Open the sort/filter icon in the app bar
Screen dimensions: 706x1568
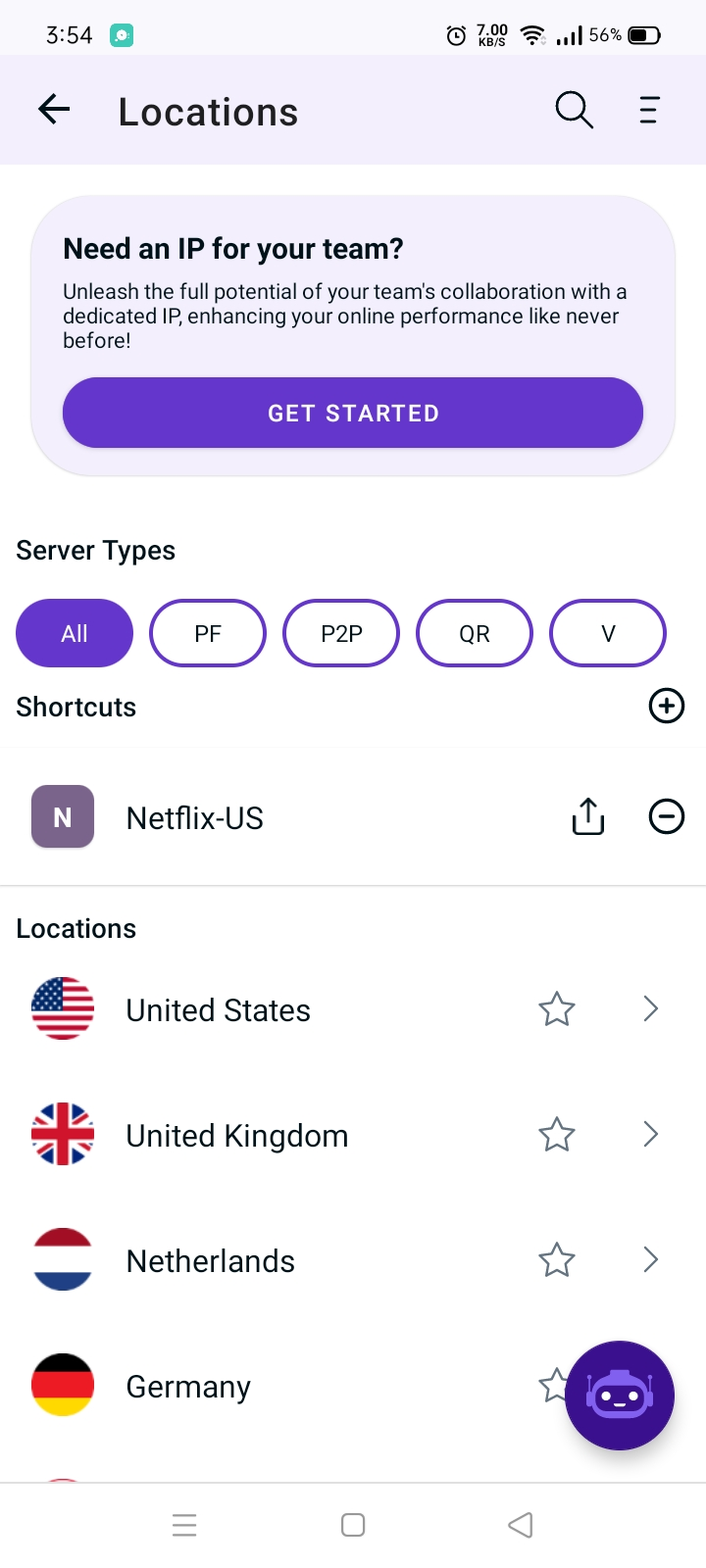[x=649, y=110]
